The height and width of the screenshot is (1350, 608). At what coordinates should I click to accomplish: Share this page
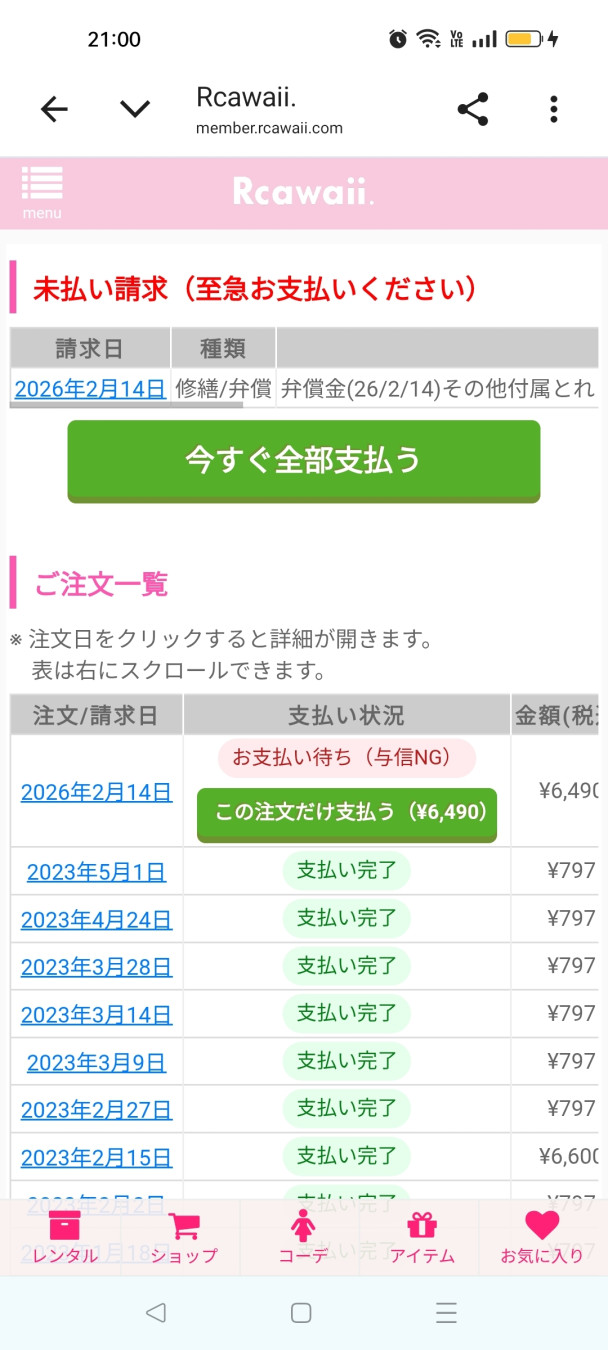point(472,110)
